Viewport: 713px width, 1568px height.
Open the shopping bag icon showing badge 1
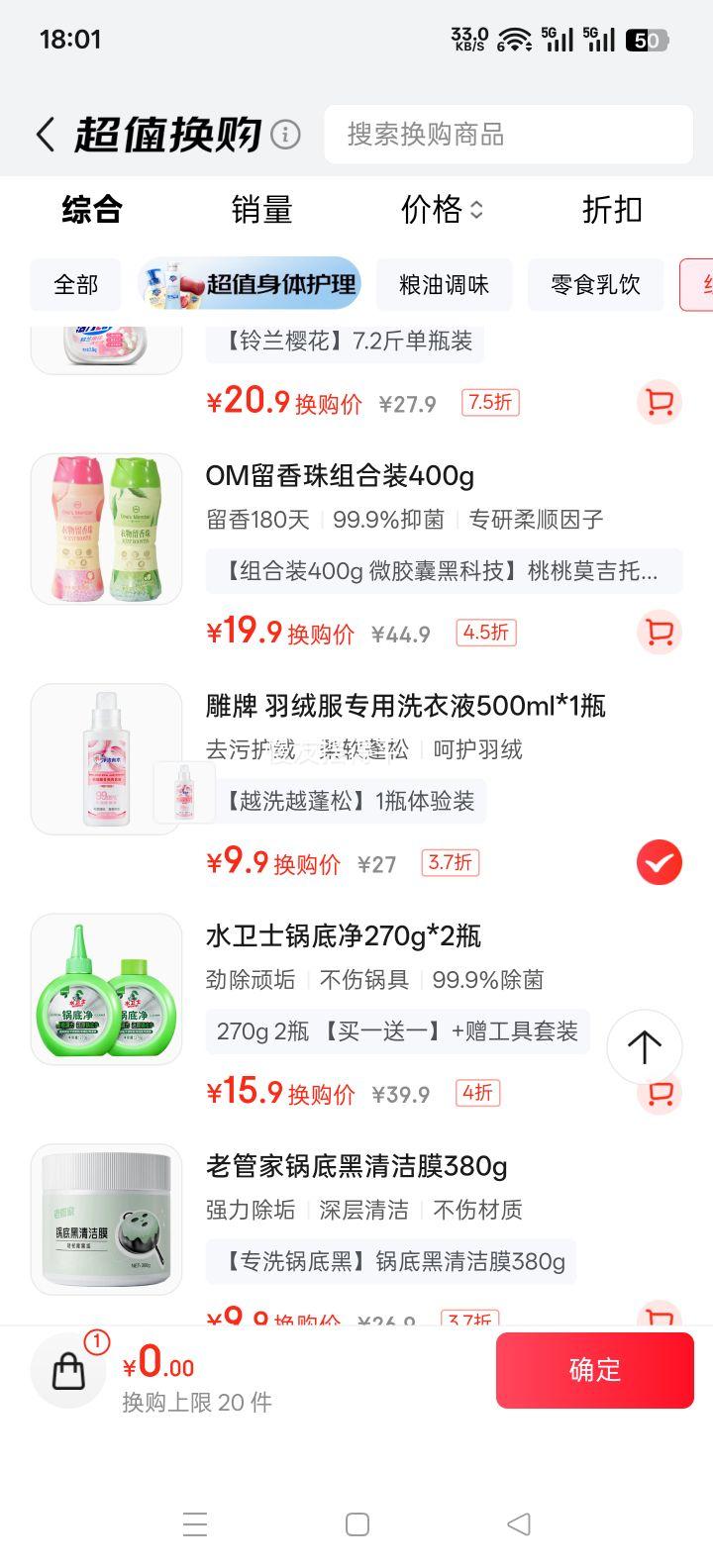click(67, 1370)
